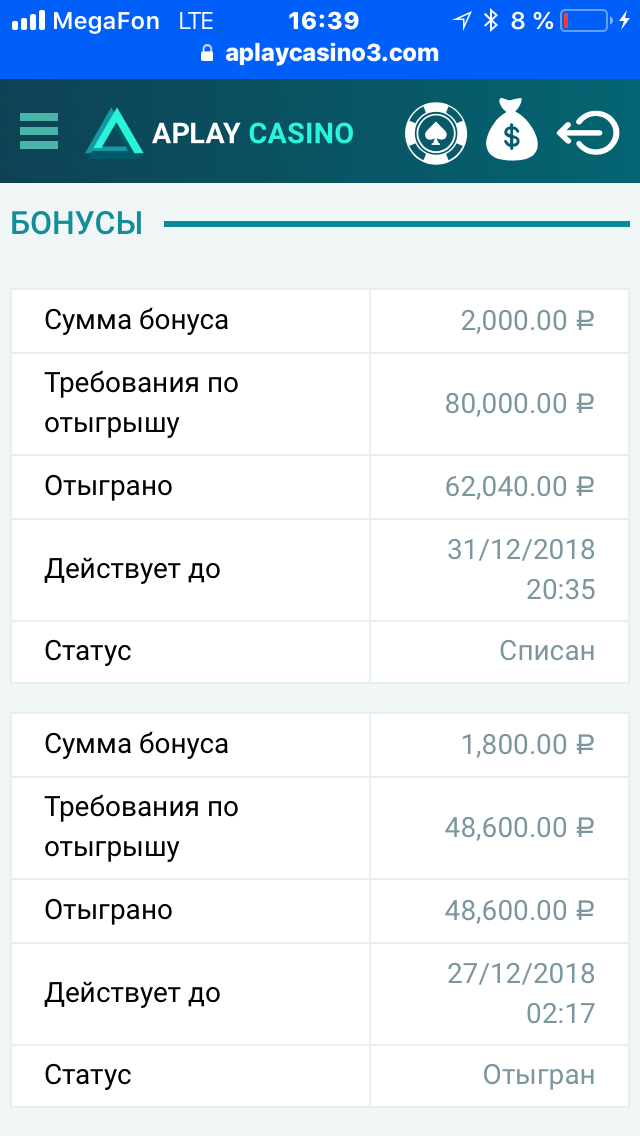Open the money bag cashier
Screen dimensions: 640x1136
[x=511, y=133]
